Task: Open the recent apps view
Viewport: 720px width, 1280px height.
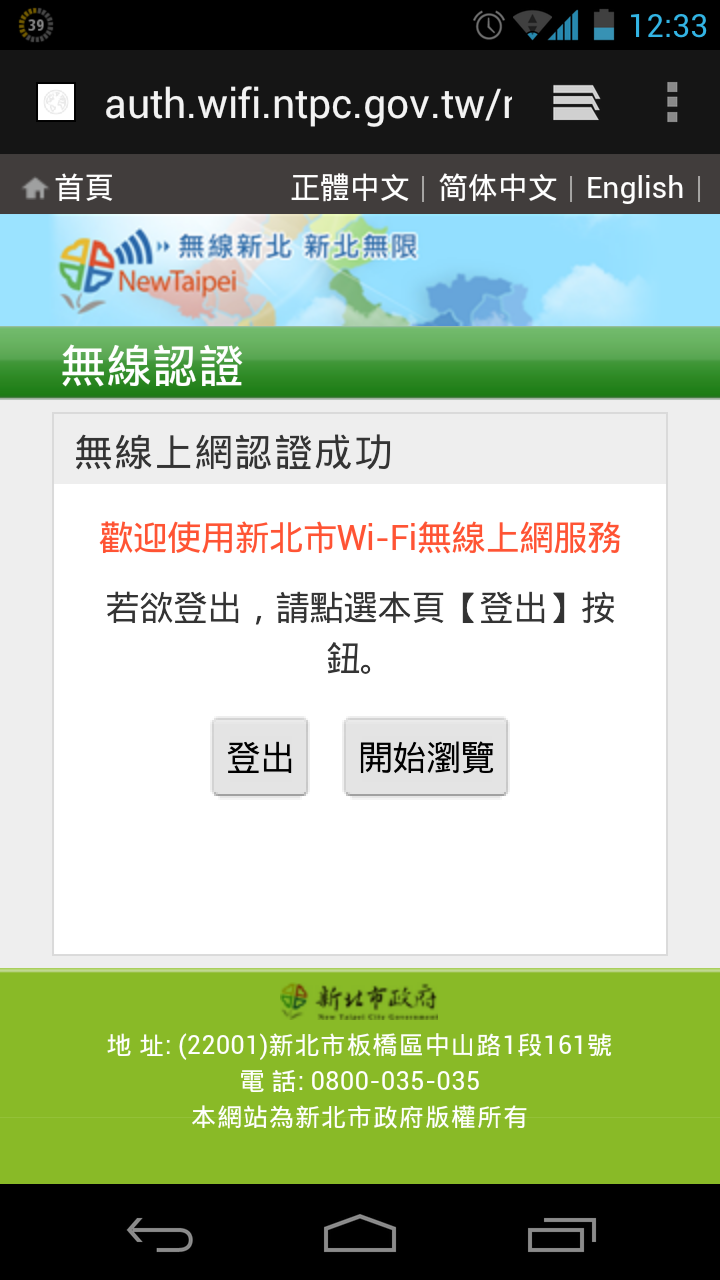Action: point(561,1235)
